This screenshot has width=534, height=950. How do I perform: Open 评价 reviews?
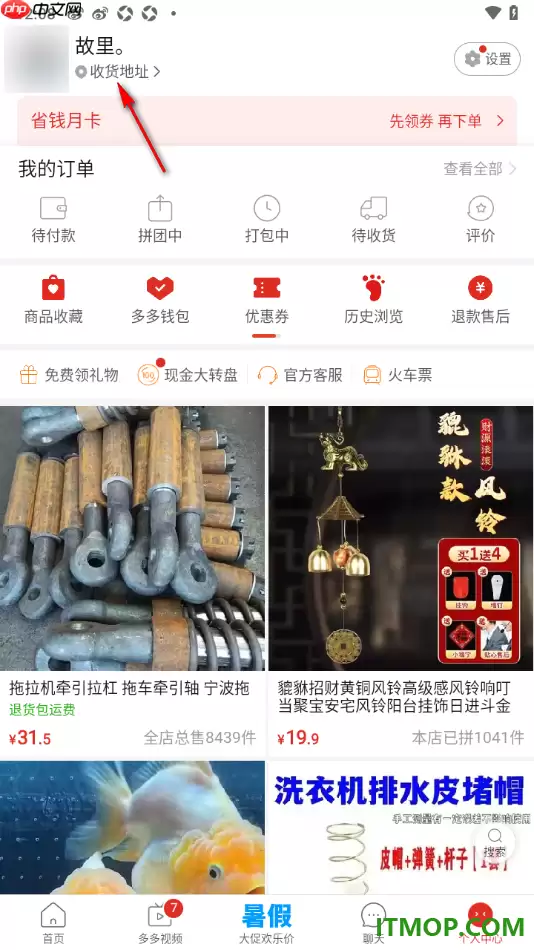coord(480,220)
